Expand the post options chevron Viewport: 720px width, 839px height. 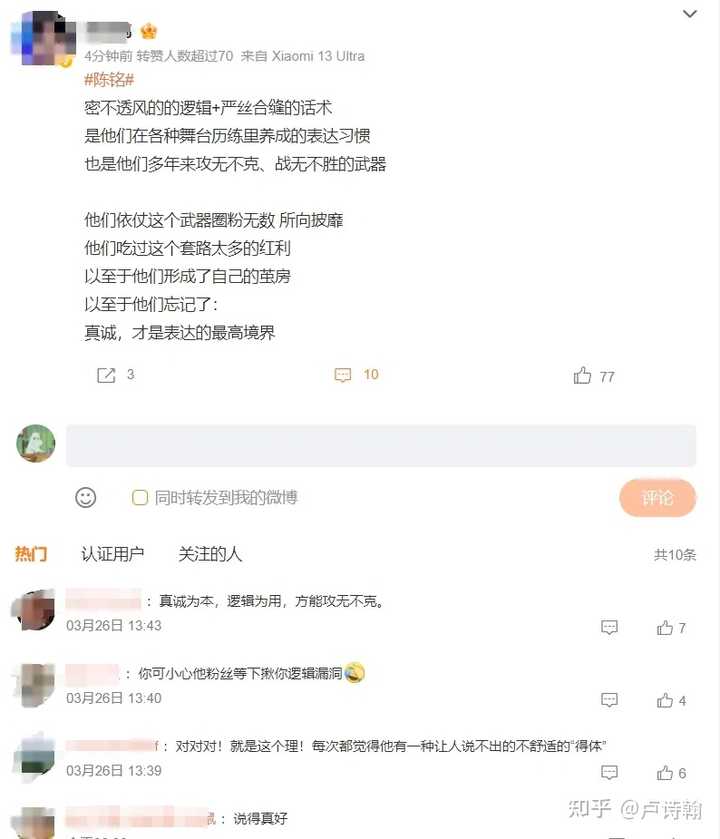click(x=690, y=14)
